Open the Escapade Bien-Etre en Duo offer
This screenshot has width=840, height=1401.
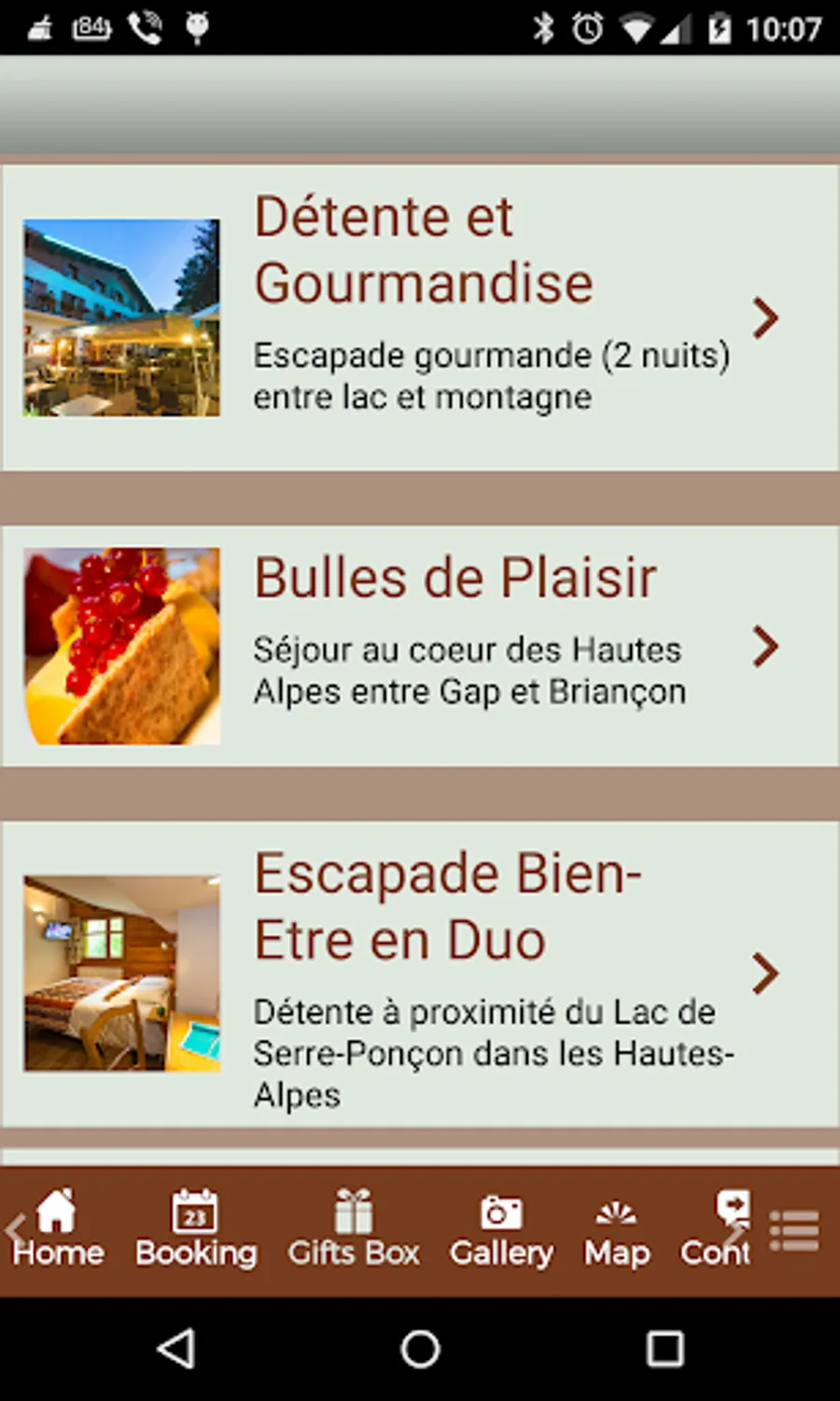[x=420, y=974]
